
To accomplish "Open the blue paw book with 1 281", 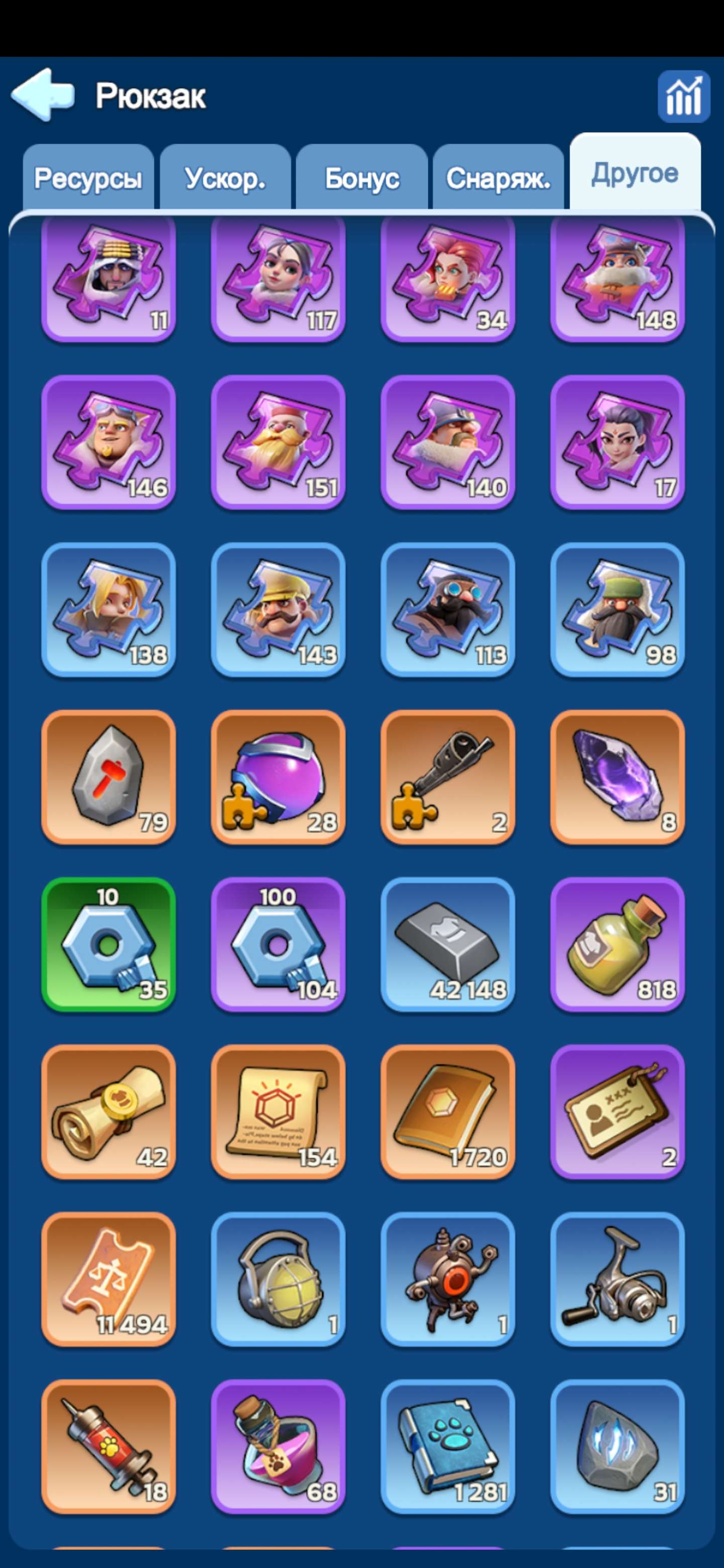I will (x=447, y=1446).
